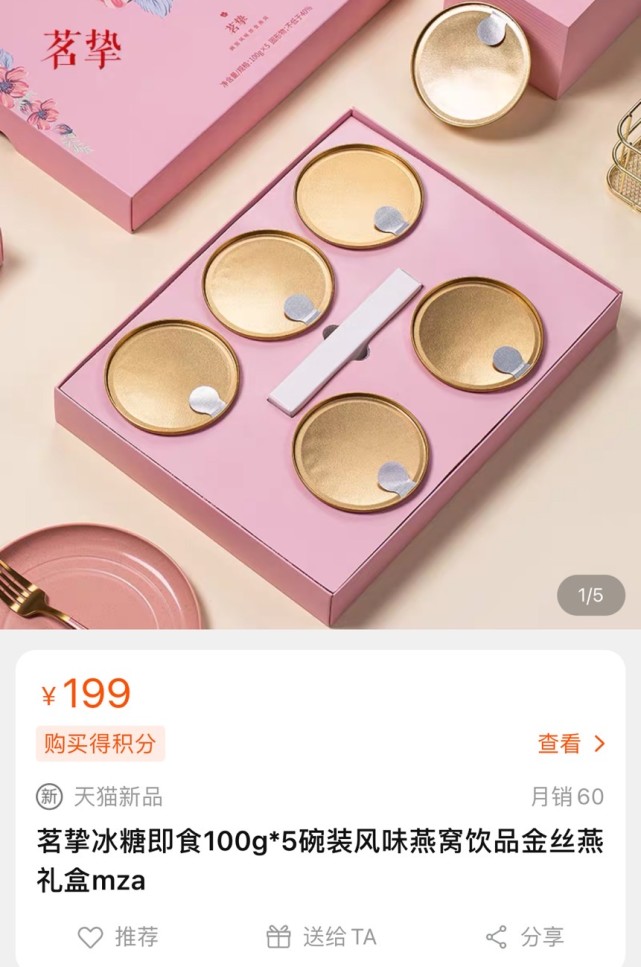Share this product via 分享
This screenshot has width=641, height=967.
coord(524,937)
